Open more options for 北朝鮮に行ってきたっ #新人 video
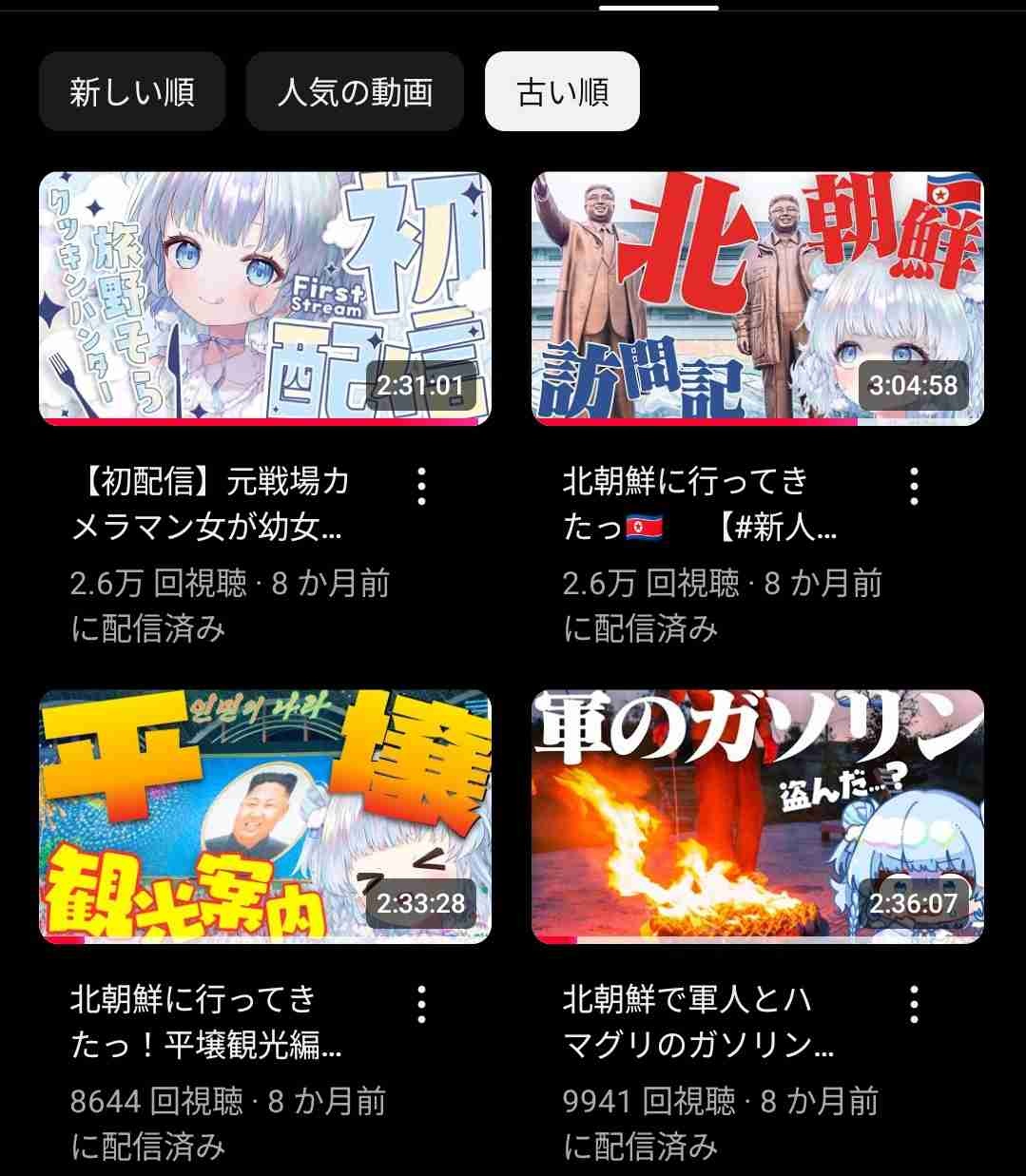The image size is (1026, 1176). pyautogui.click(x=914, y=486)
